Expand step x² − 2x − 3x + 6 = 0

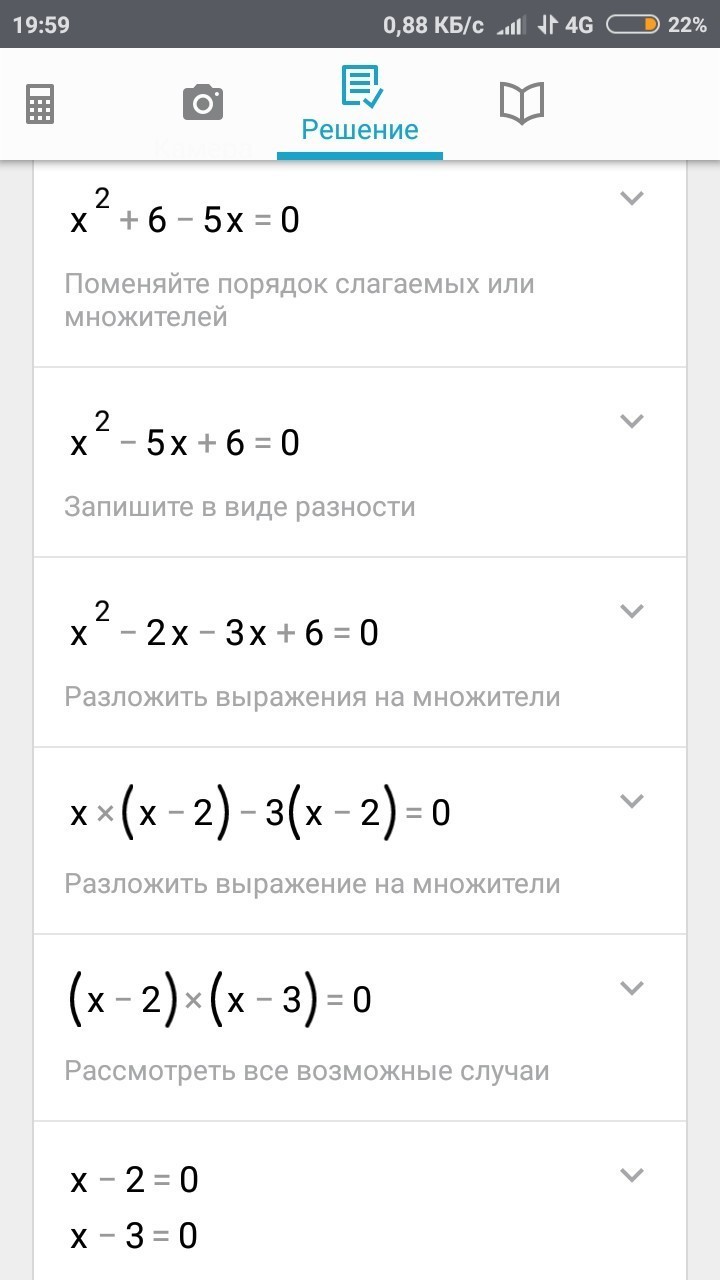point(631,611)
